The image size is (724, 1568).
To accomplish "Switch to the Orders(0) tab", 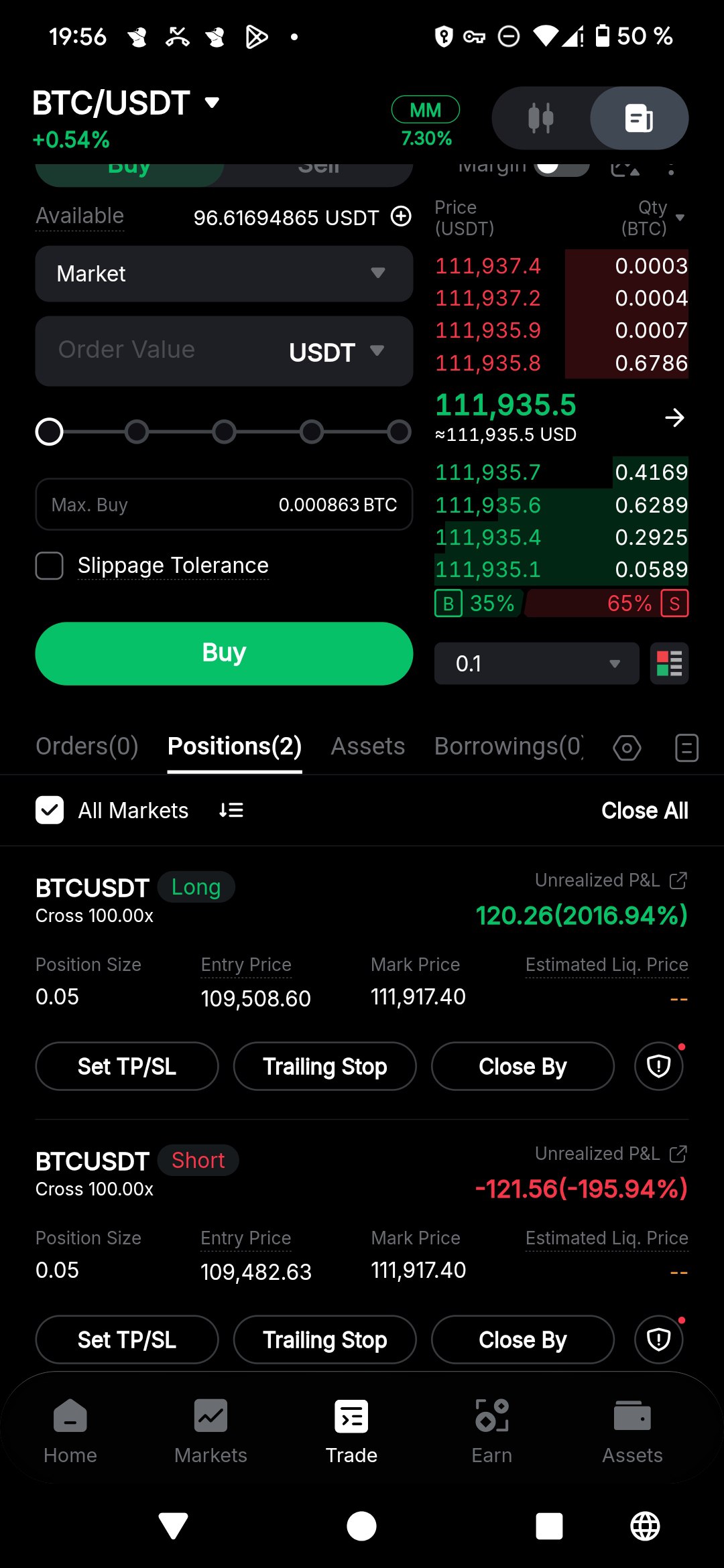I will pos(87,746).
